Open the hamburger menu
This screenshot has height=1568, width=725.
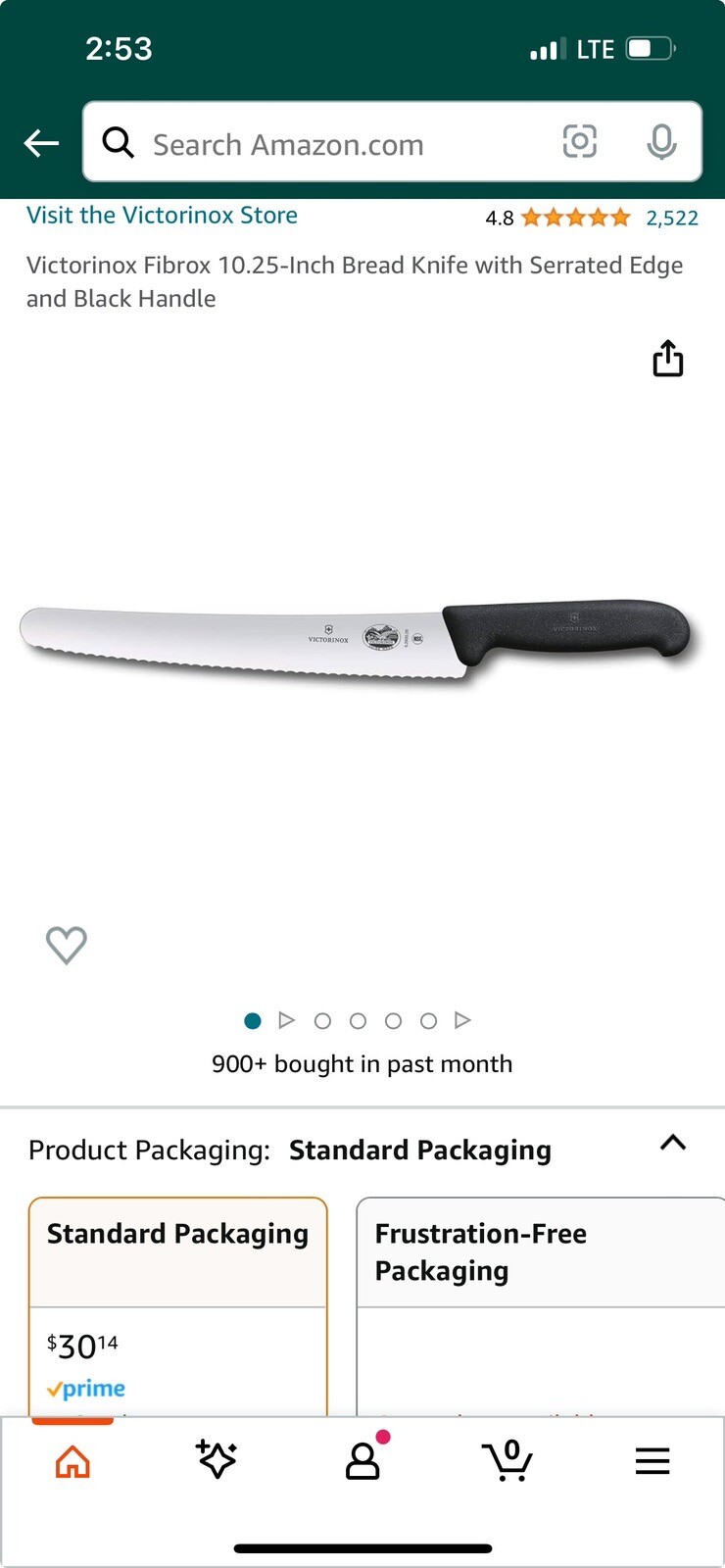(x=652, y=1460)
